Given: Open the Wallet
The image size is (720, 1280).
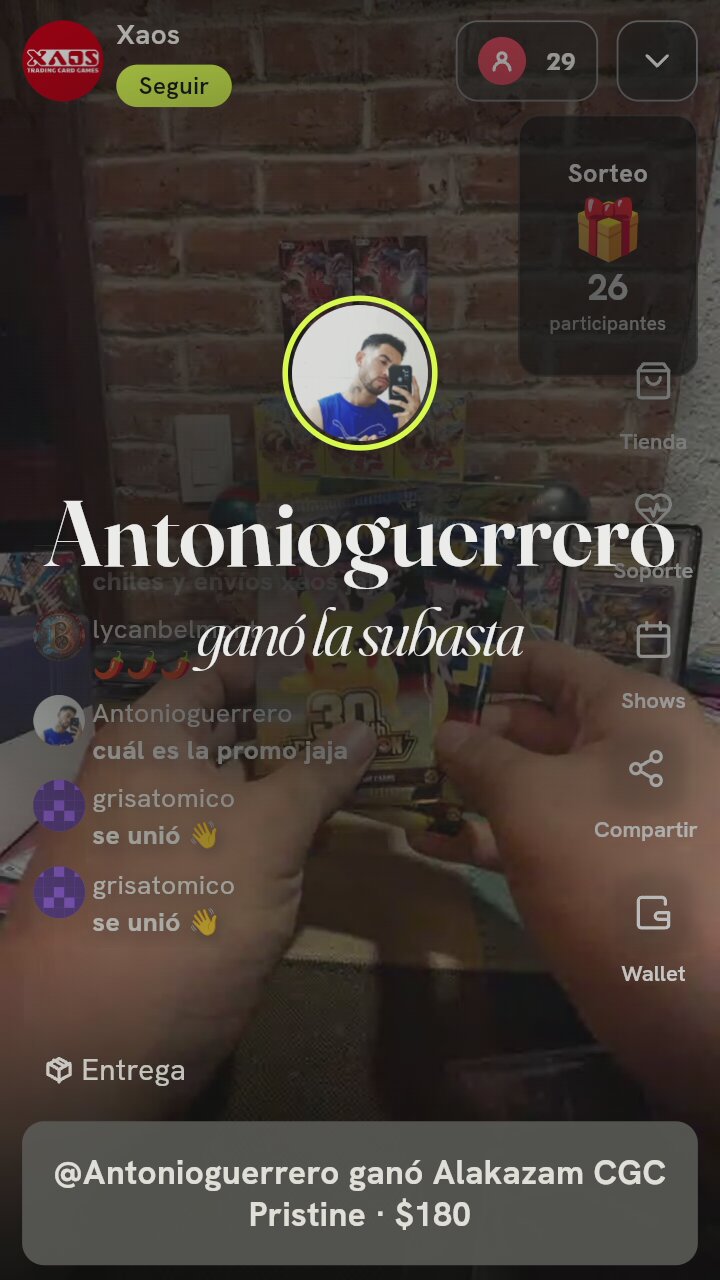Looking at the screenshot, I should 653,938.
